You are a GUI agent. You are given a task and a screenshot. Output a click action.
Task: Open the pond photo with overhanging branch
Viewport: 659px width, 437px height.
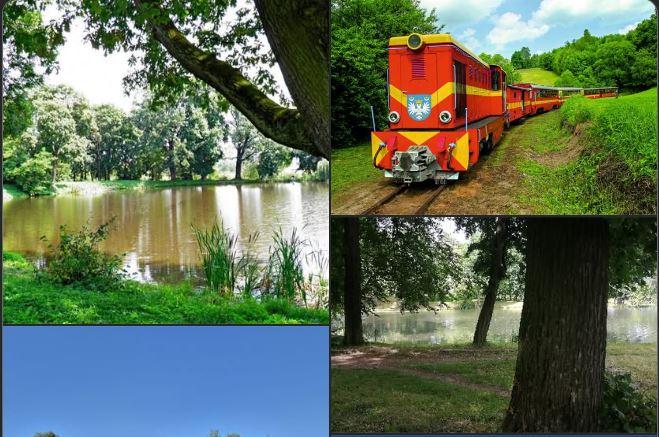pyautogui.click(x=165, y=162)
